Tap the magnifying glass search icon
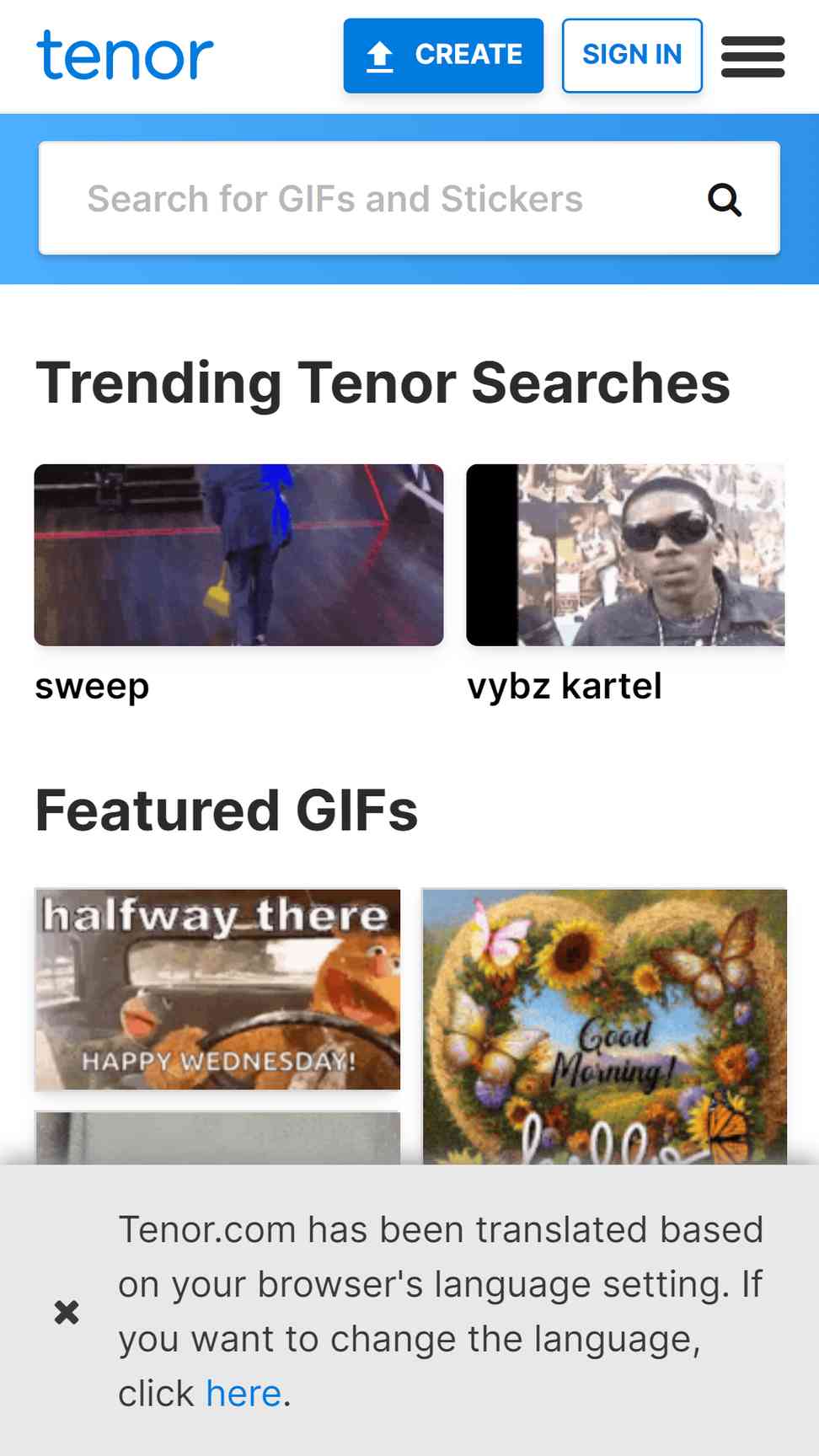Image resolution: width=819 pixels, height=1456 pixels. pyautogui.click(x=725, y=200)
